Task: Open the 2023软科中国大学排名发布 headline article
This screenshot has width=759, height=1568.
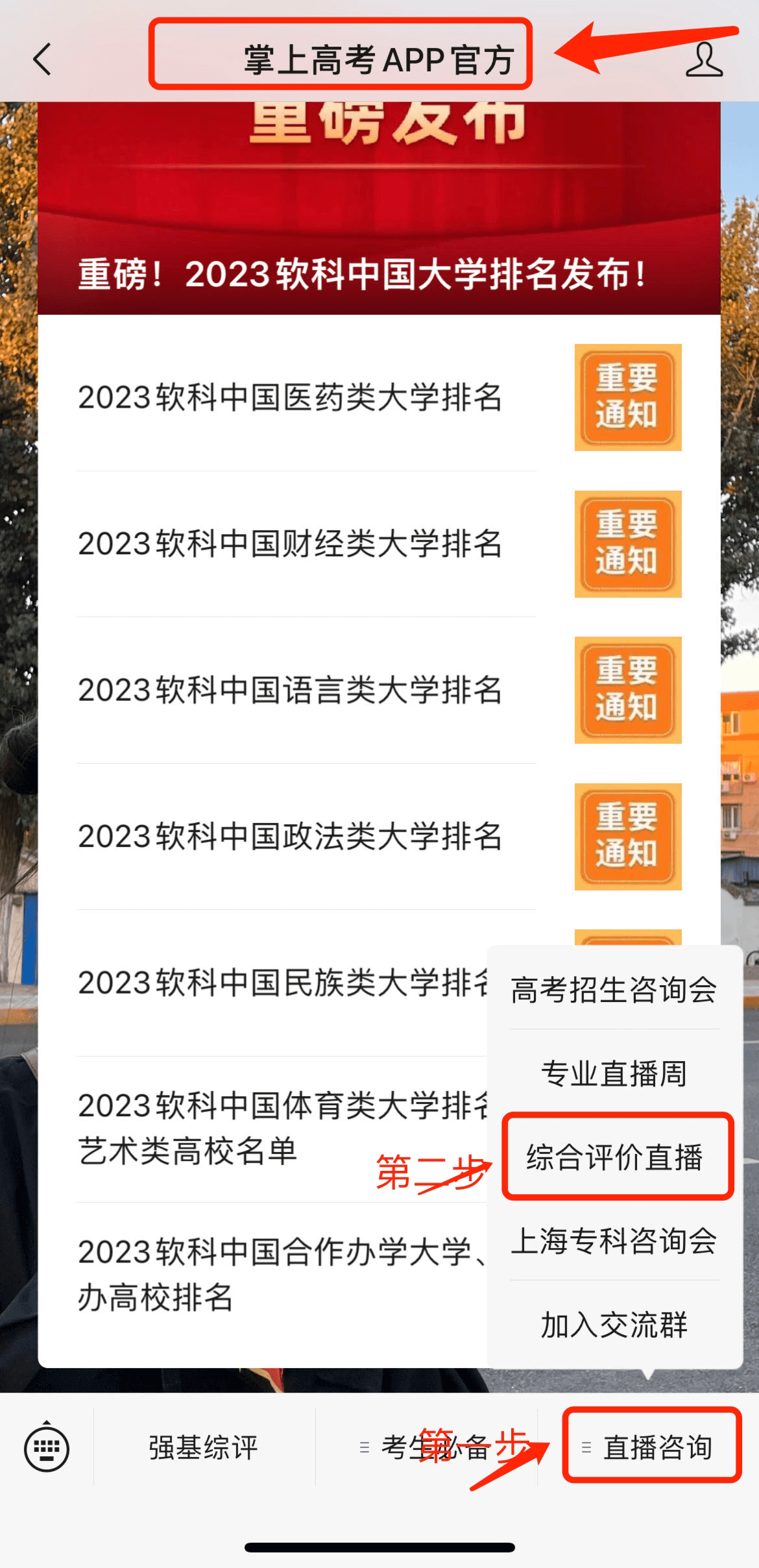Action: coord(361,274)
